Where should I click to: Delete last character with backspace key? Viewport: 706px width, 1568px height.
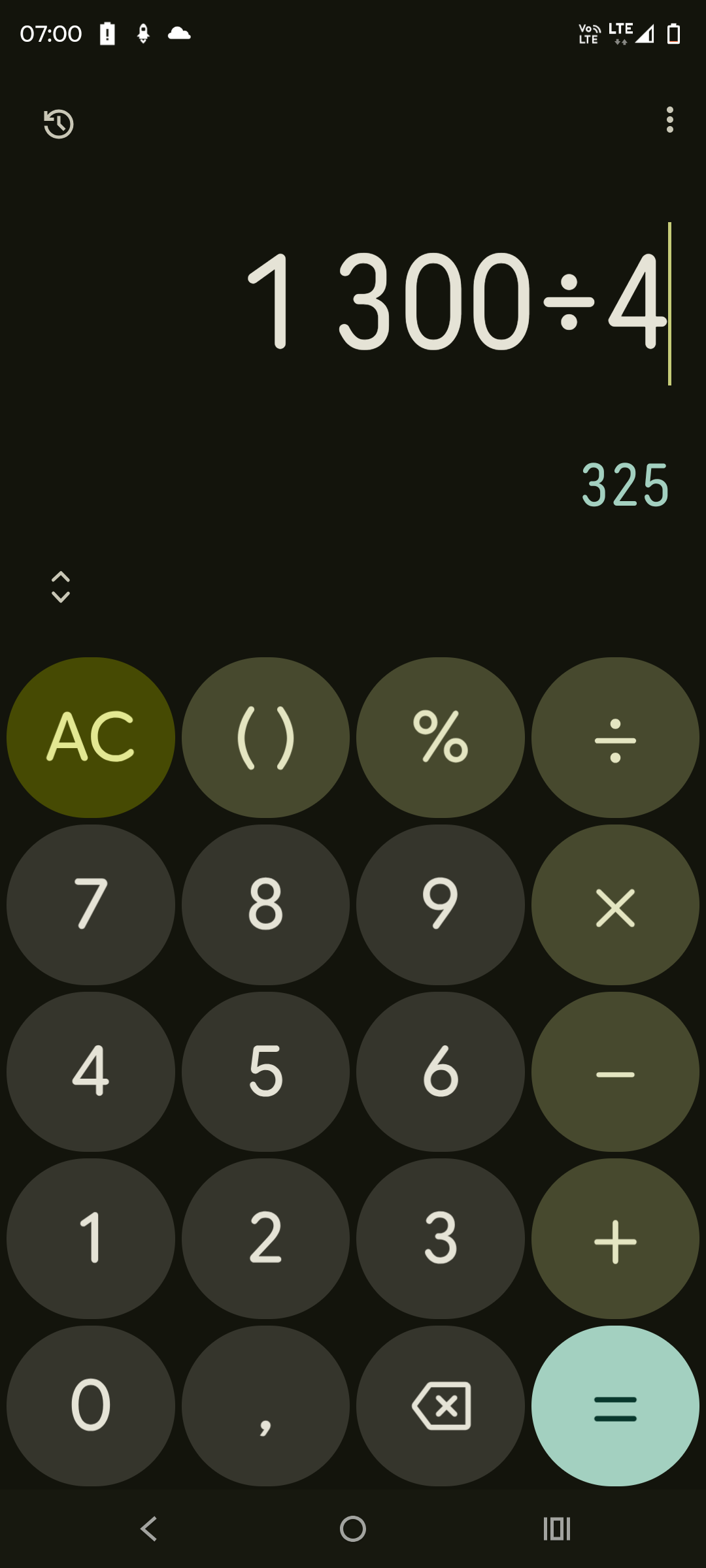click(440, 1407)
